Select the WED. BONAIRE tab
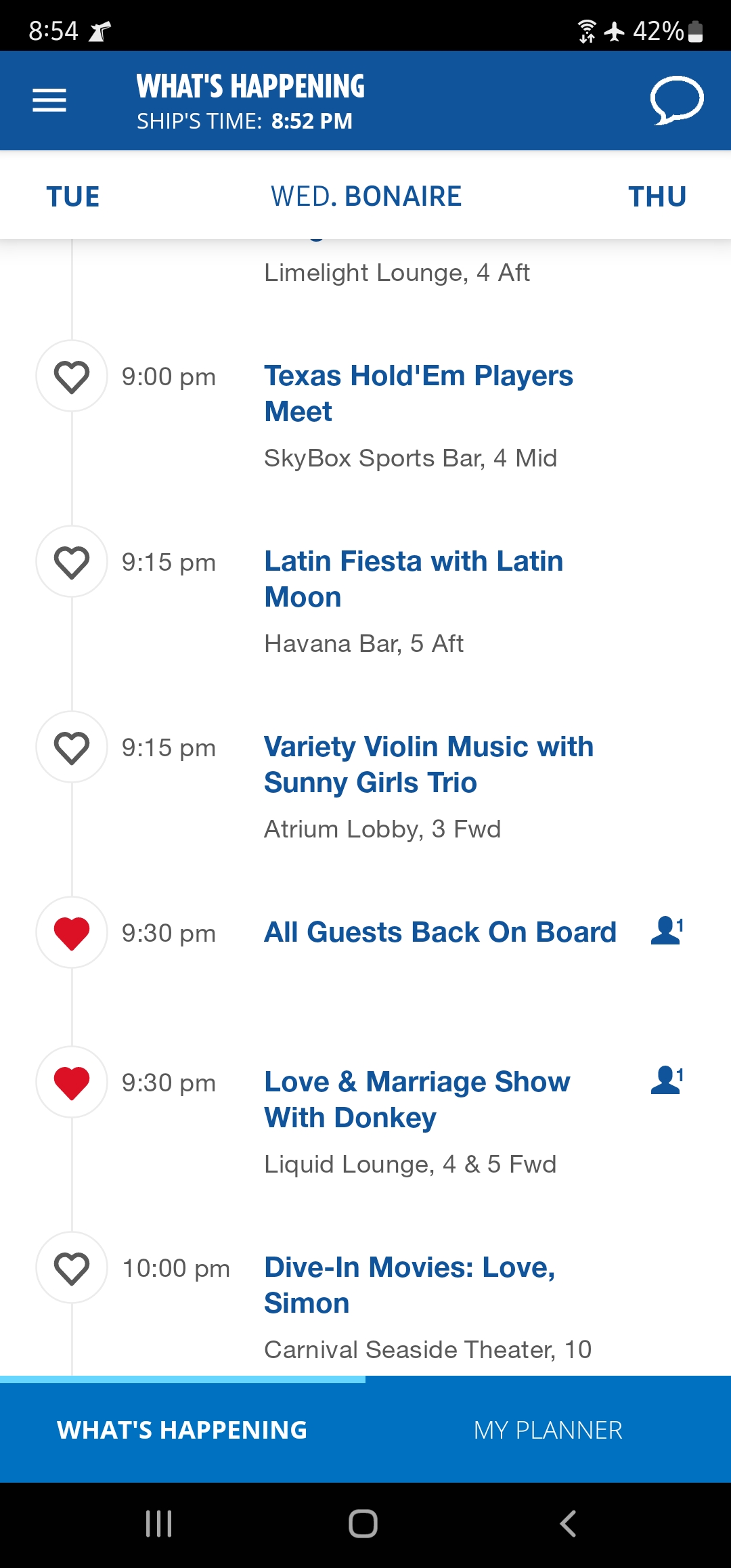 [x=366, y=196]
